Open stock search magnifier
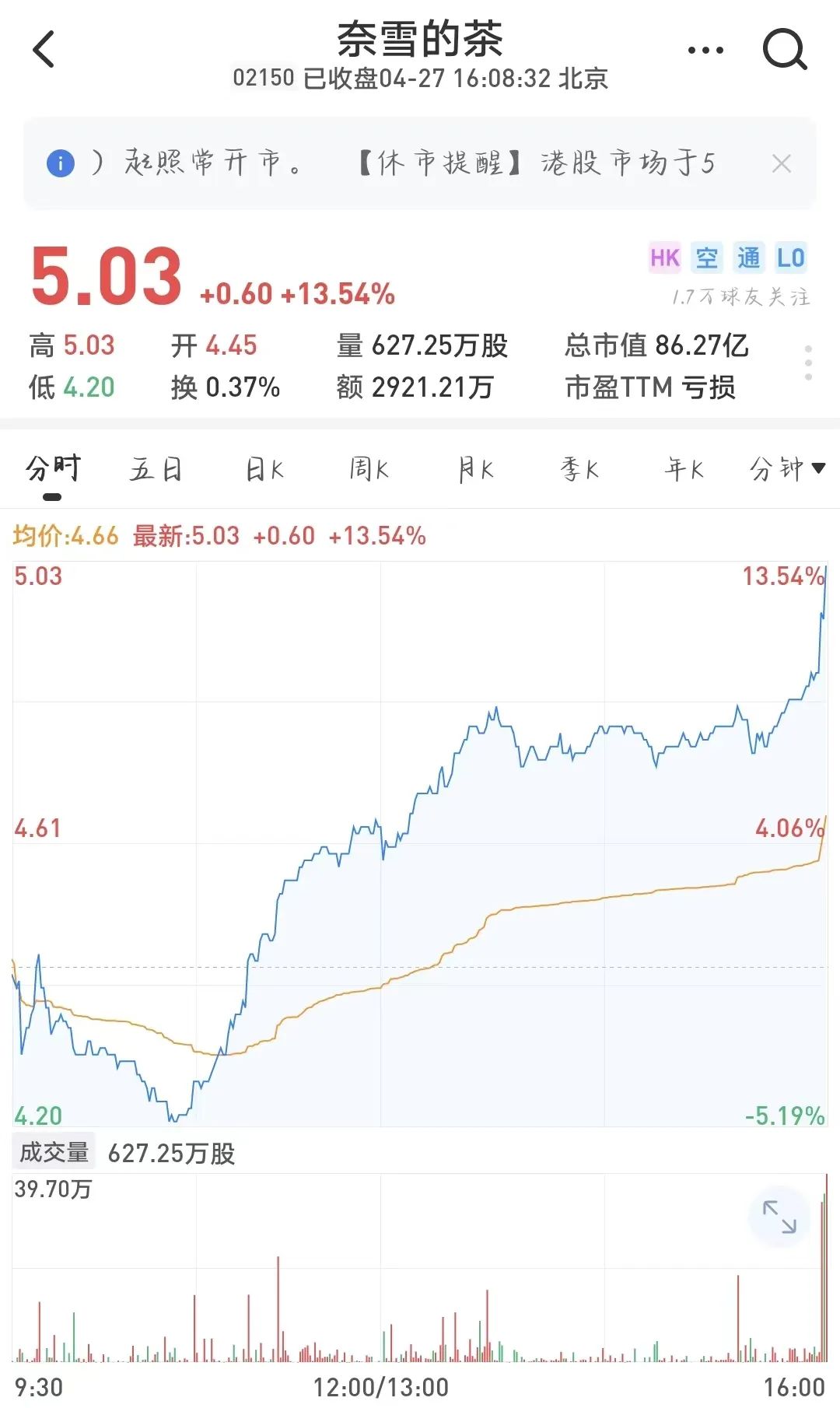The image size is (840, 1408). pos(784,51)
